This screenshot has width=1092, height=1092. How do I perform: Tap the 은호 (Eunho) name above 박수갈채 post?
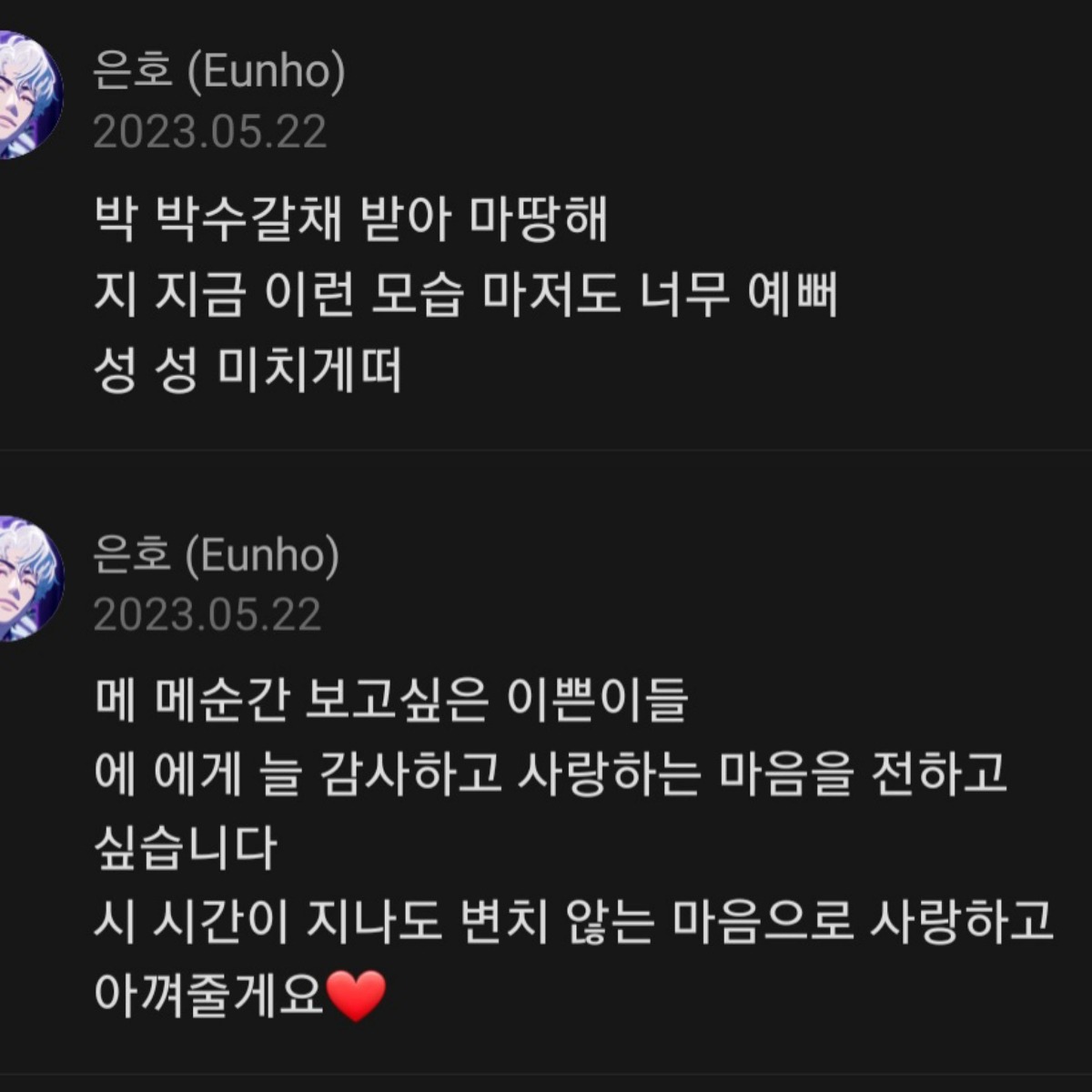(x=219, y=70)
